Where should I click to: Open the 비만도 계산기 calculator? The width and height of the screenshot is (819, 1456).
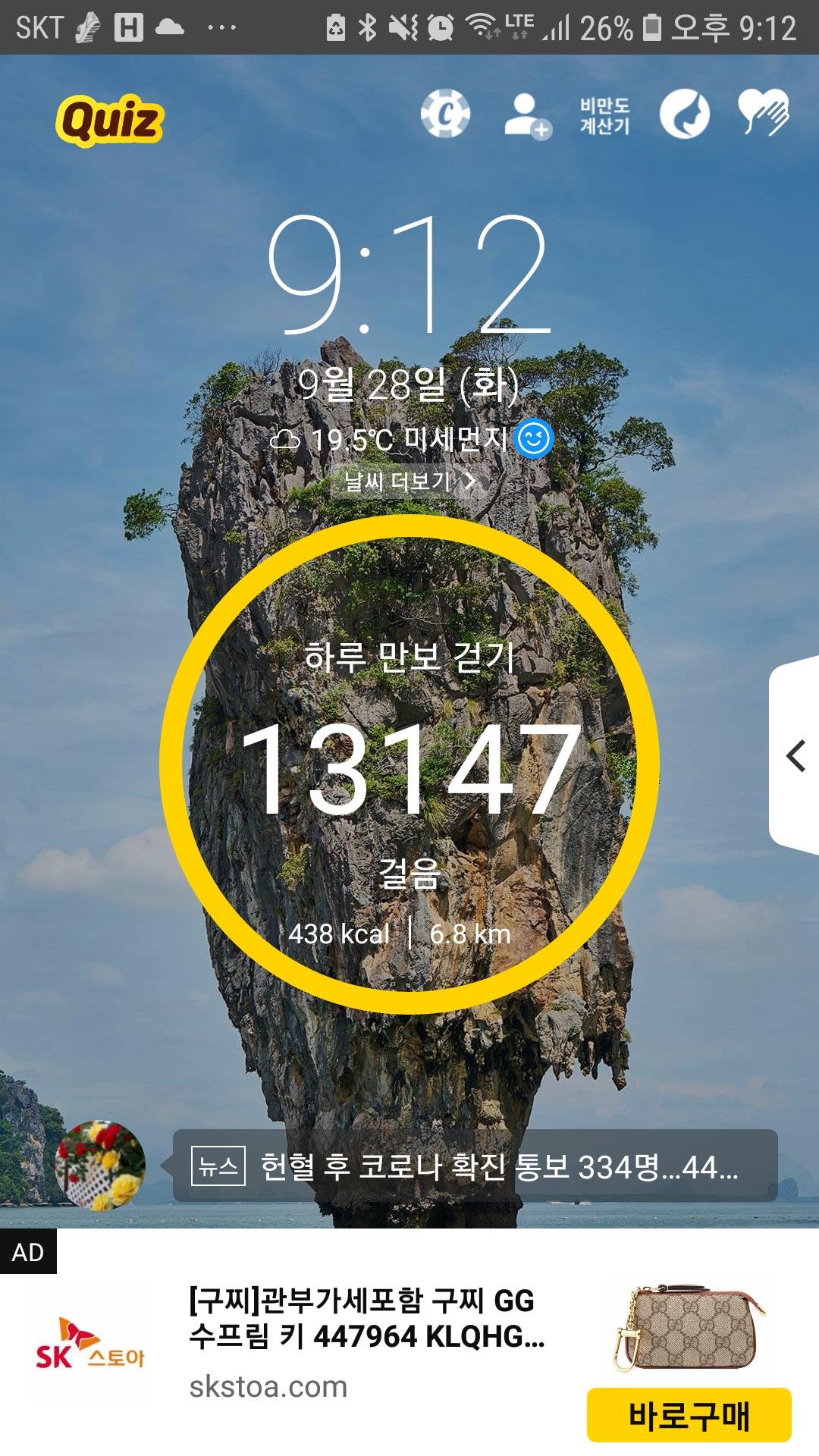[x=604, y=116]
